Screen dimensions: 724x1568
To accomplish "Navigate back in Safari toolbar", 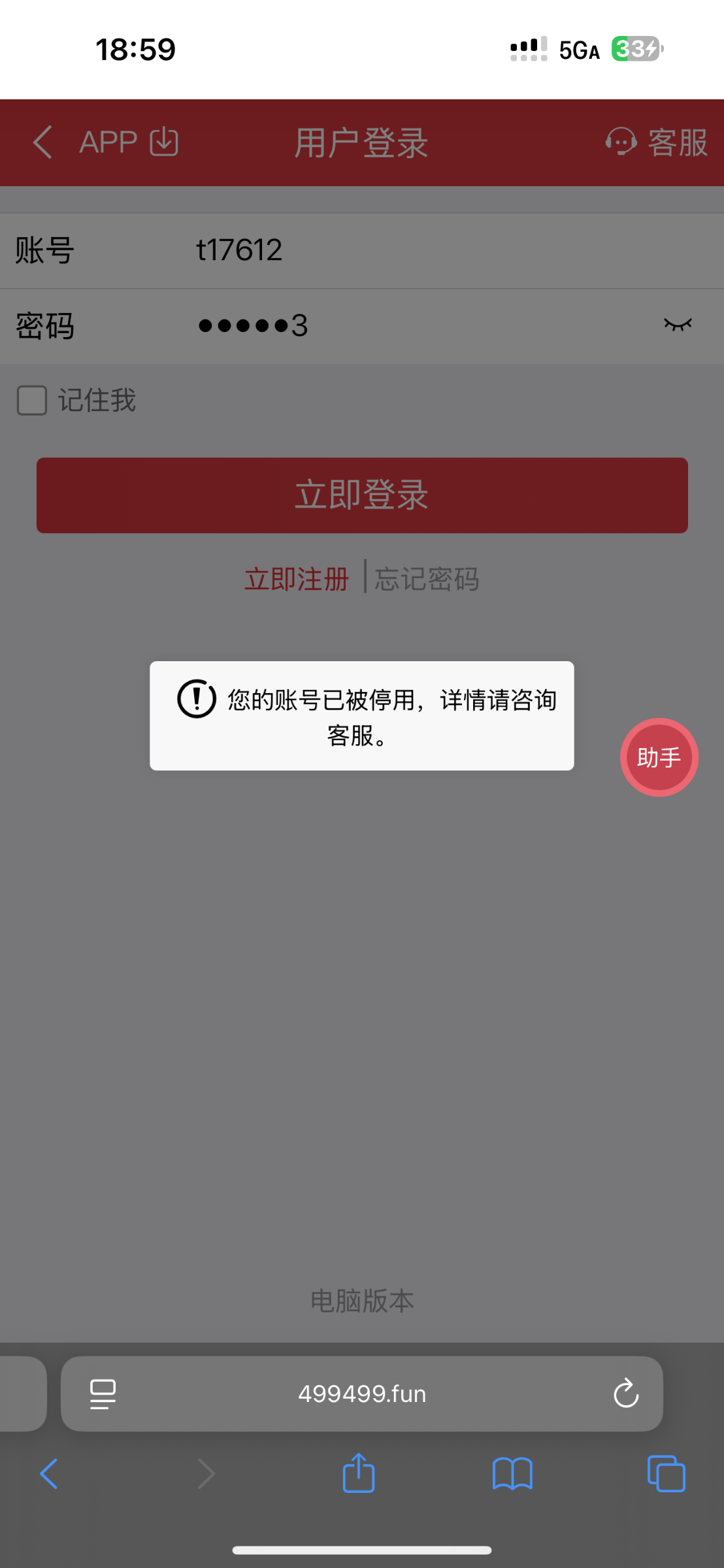I will 49,1474.
